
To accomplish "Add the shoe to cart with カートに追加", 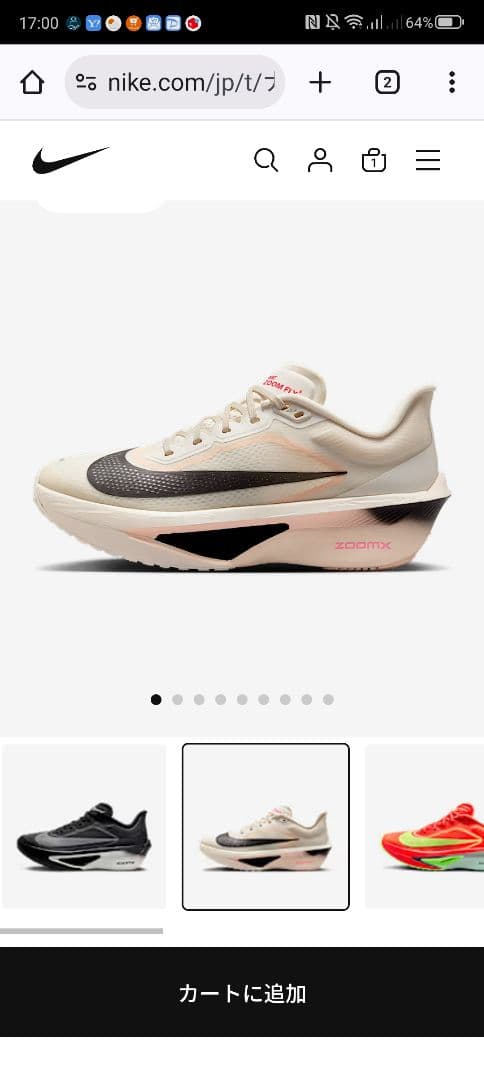I will click(242, 992).
